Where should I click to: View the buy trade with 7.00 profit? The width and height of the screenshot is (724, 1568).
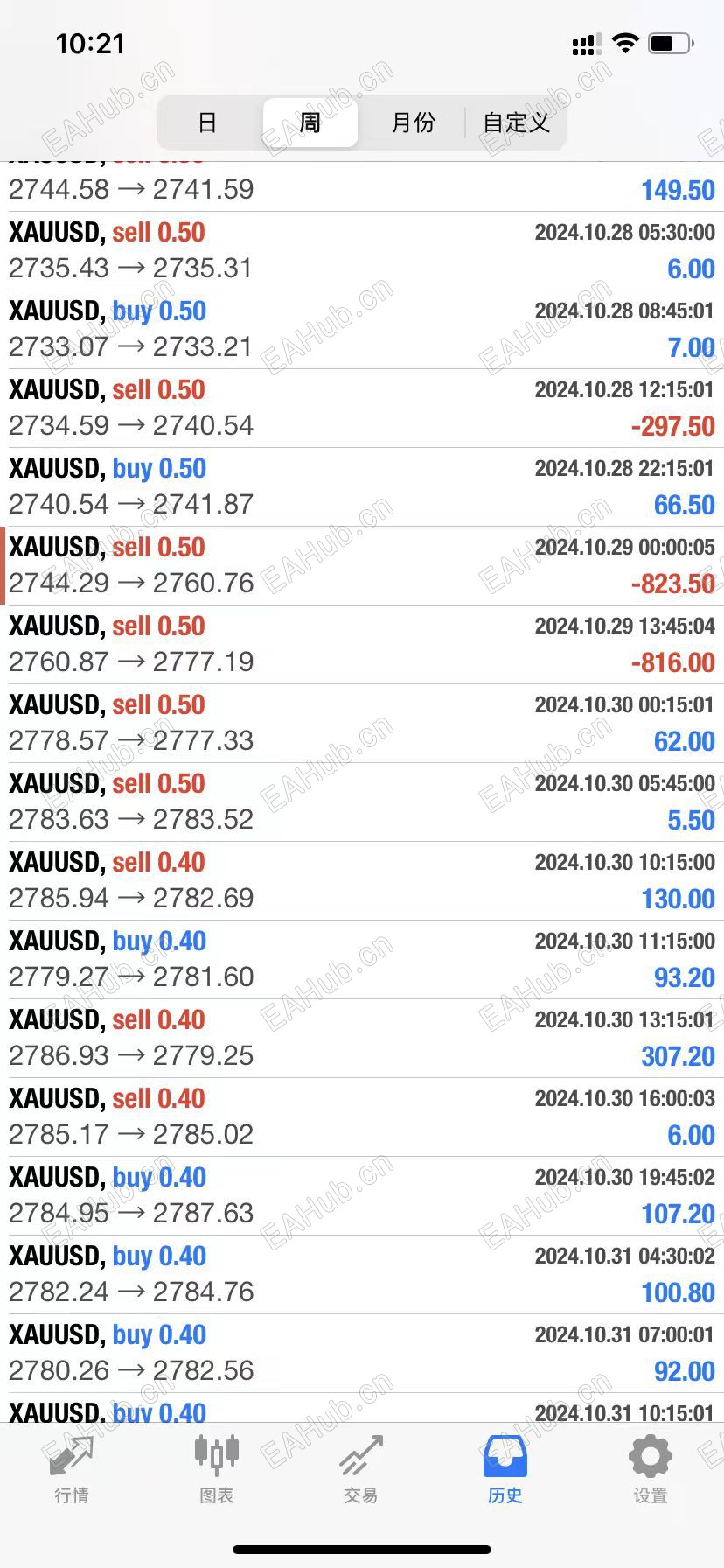[362, 330]
